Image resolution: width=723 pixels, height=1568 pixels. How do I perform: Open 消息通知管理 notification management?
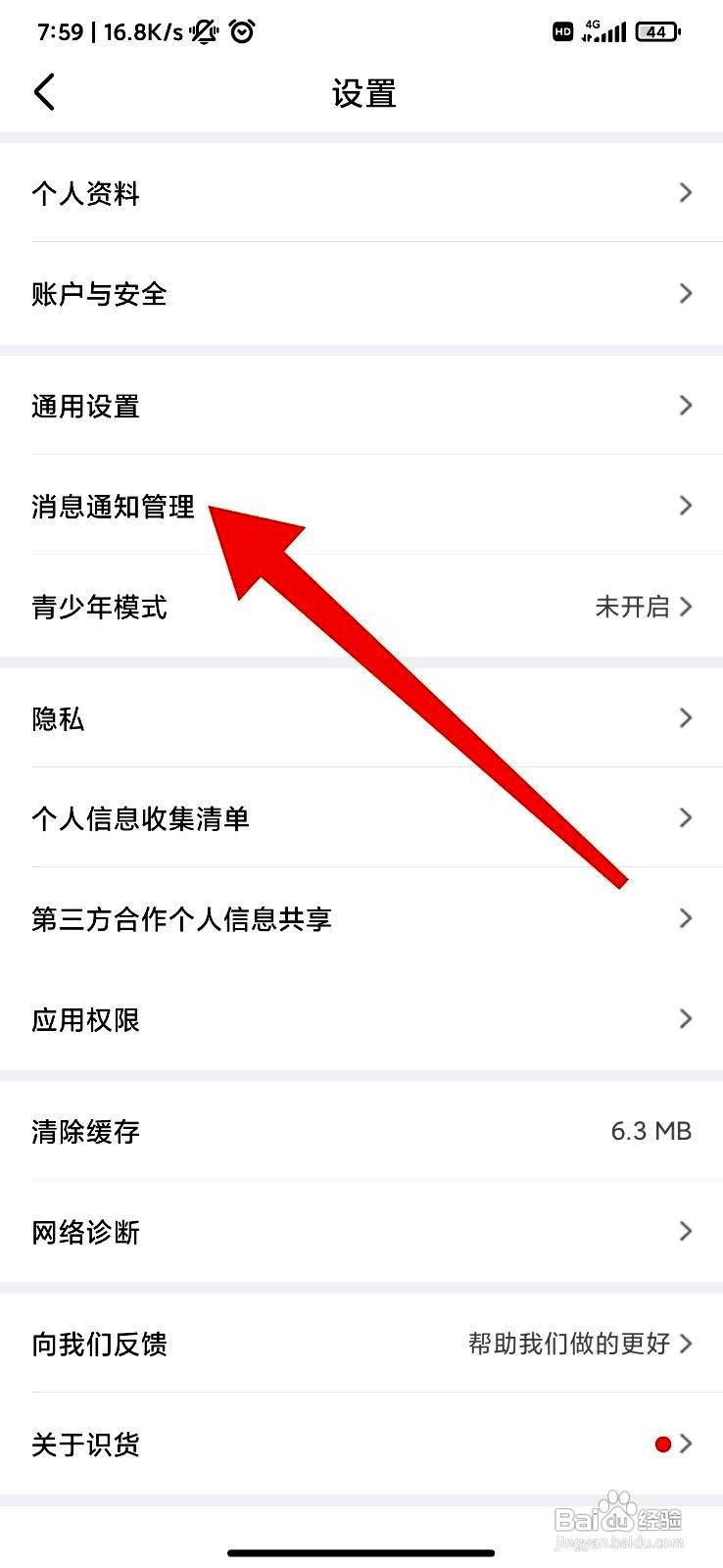point(113,506)
